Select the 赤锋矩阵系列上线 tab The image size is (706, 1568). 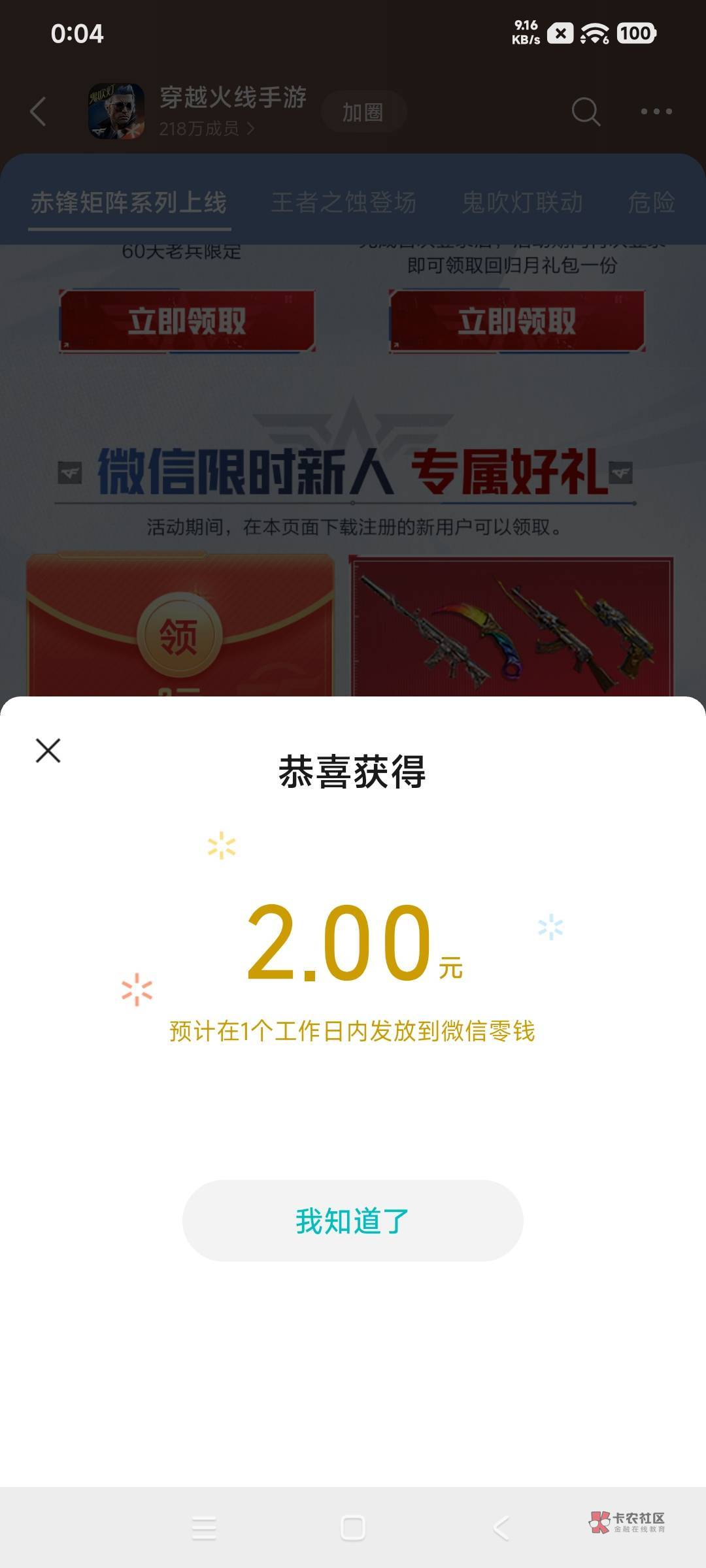(x=129, y=203)
